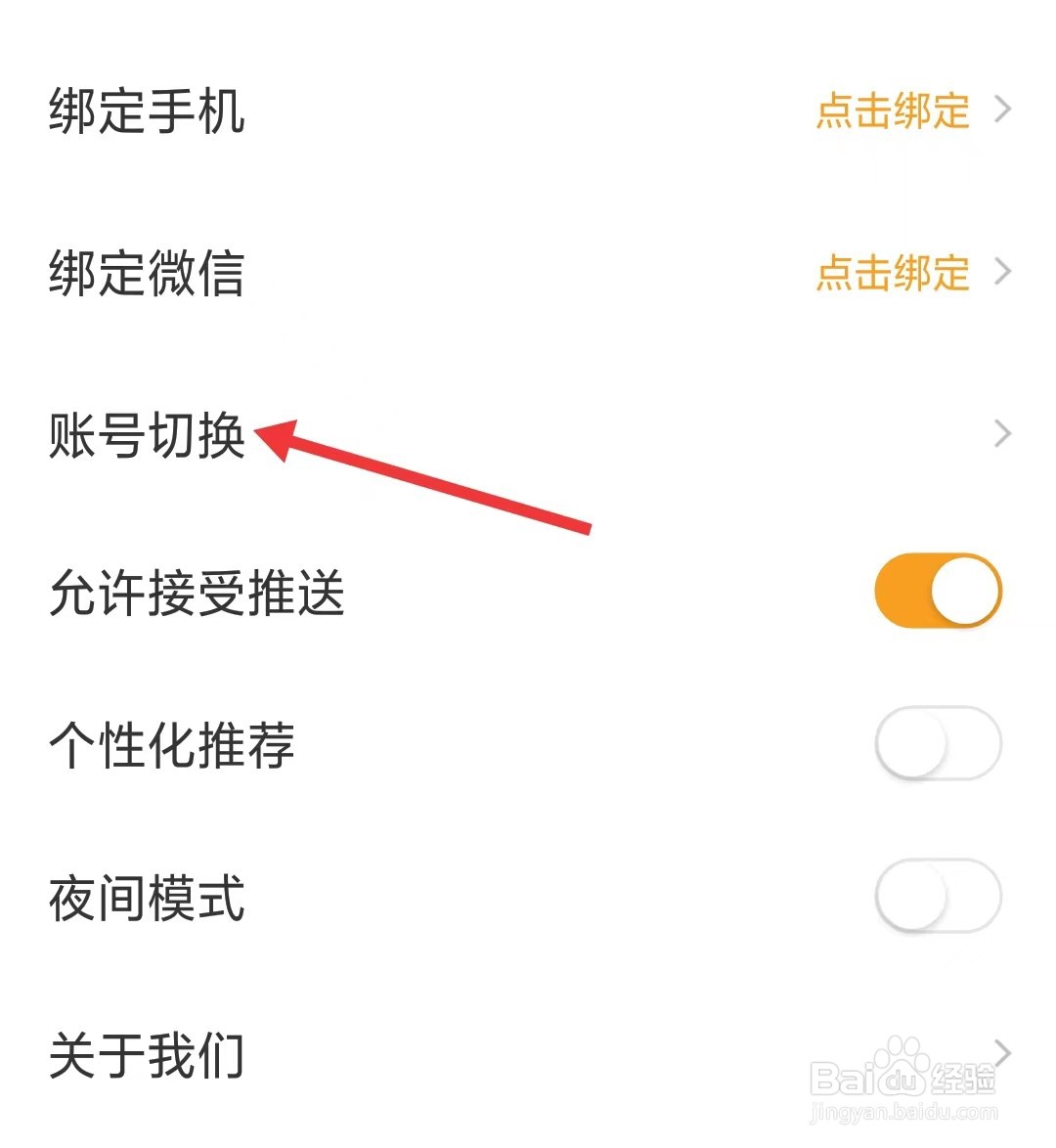The width and height of the screenshot is (1056, 1148).
Task: Click the 允许接受推送 row label
Action: 198,590
